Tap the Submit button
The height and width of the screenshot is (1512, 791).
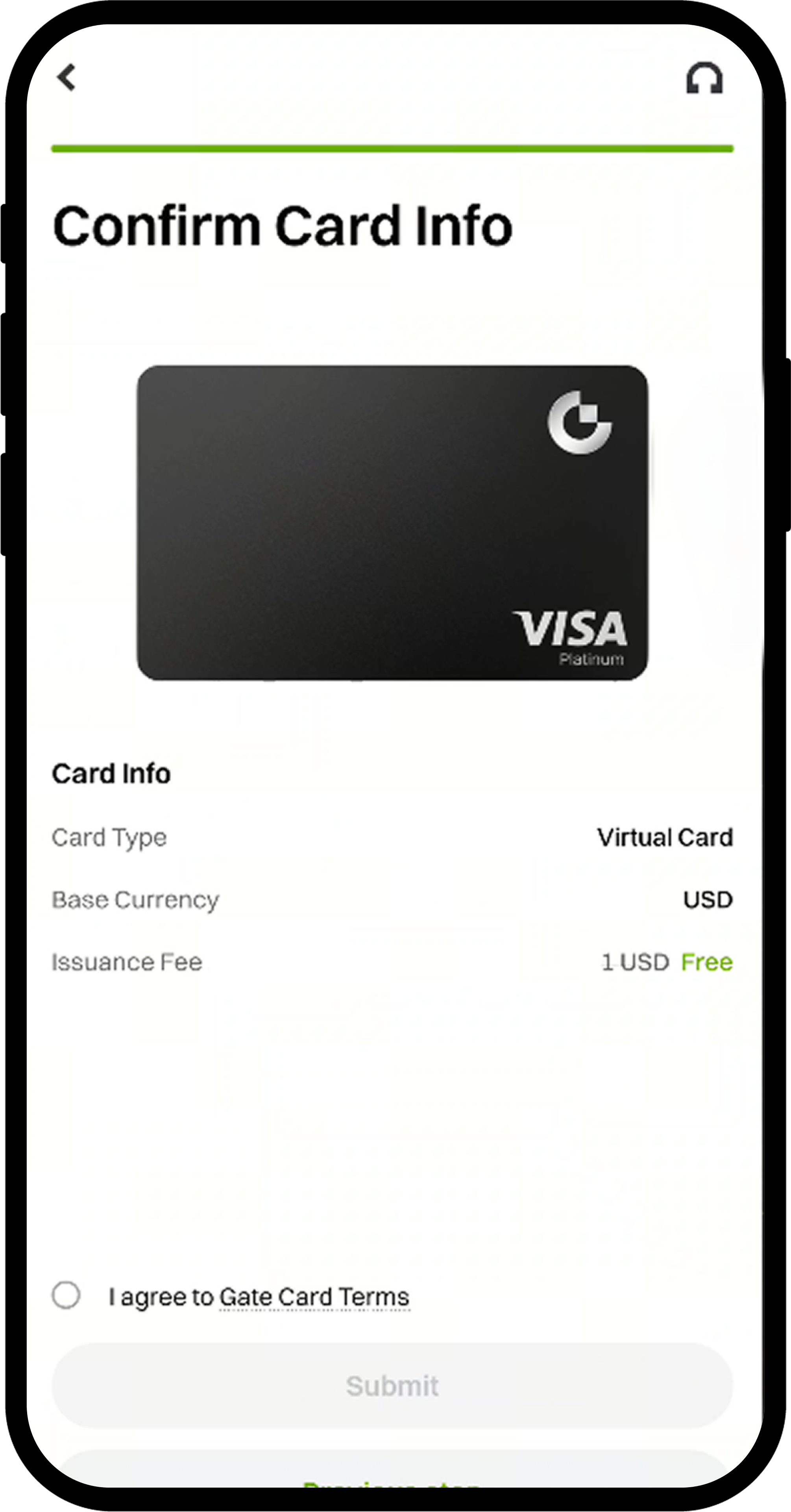point(392,1386)
